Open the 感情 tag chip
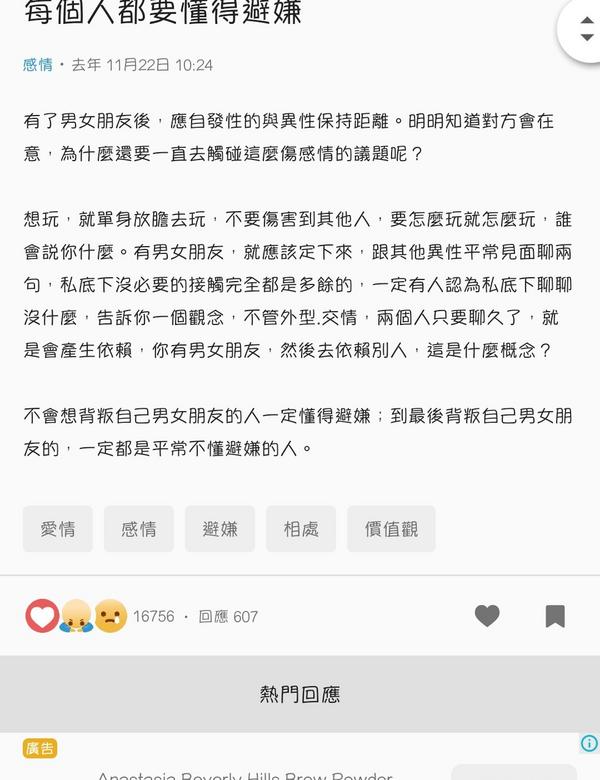600x780 pixels. click(x=139, y=529)
